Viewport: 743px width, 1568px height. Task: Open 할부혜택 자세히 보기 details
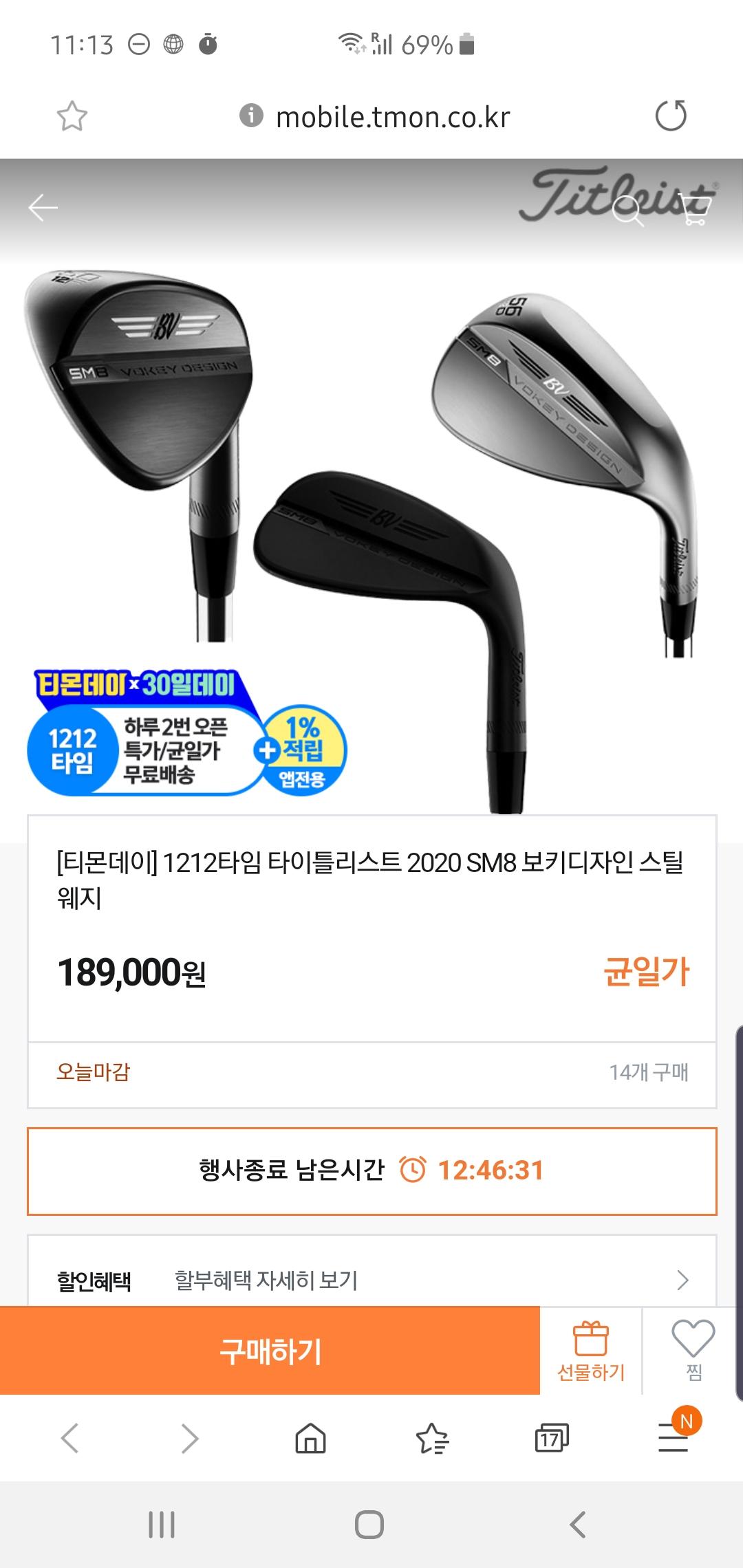(371, 1280)
